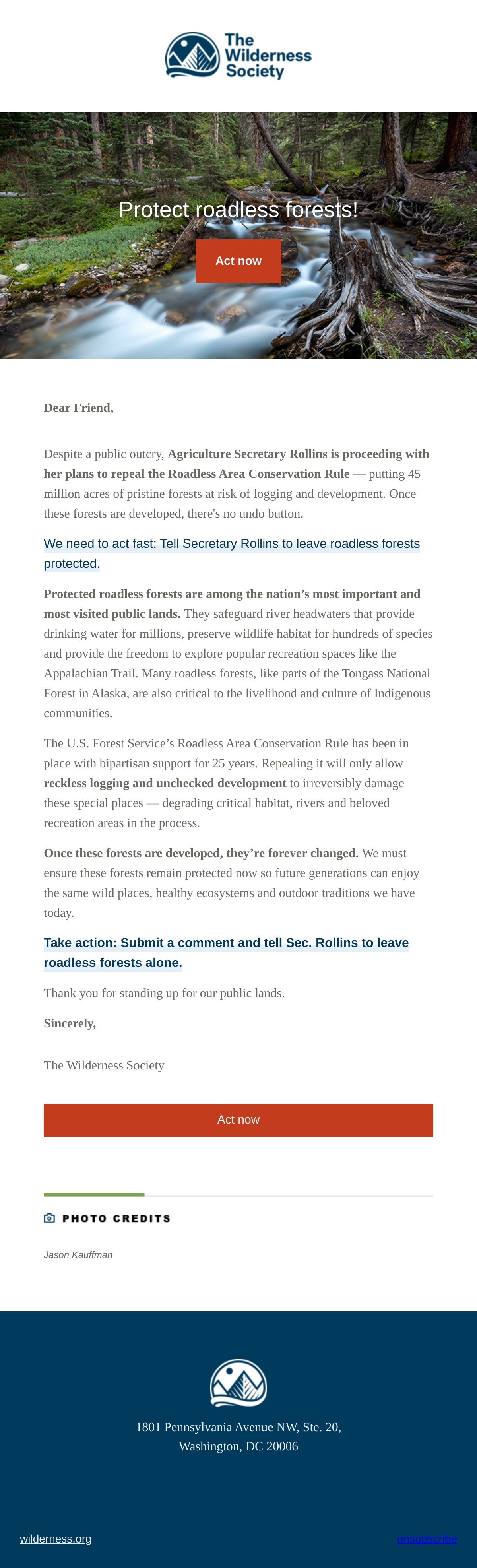The image size is (477, 1568).
Task: Open the 'We need to act fast' link
Action: 232,553
